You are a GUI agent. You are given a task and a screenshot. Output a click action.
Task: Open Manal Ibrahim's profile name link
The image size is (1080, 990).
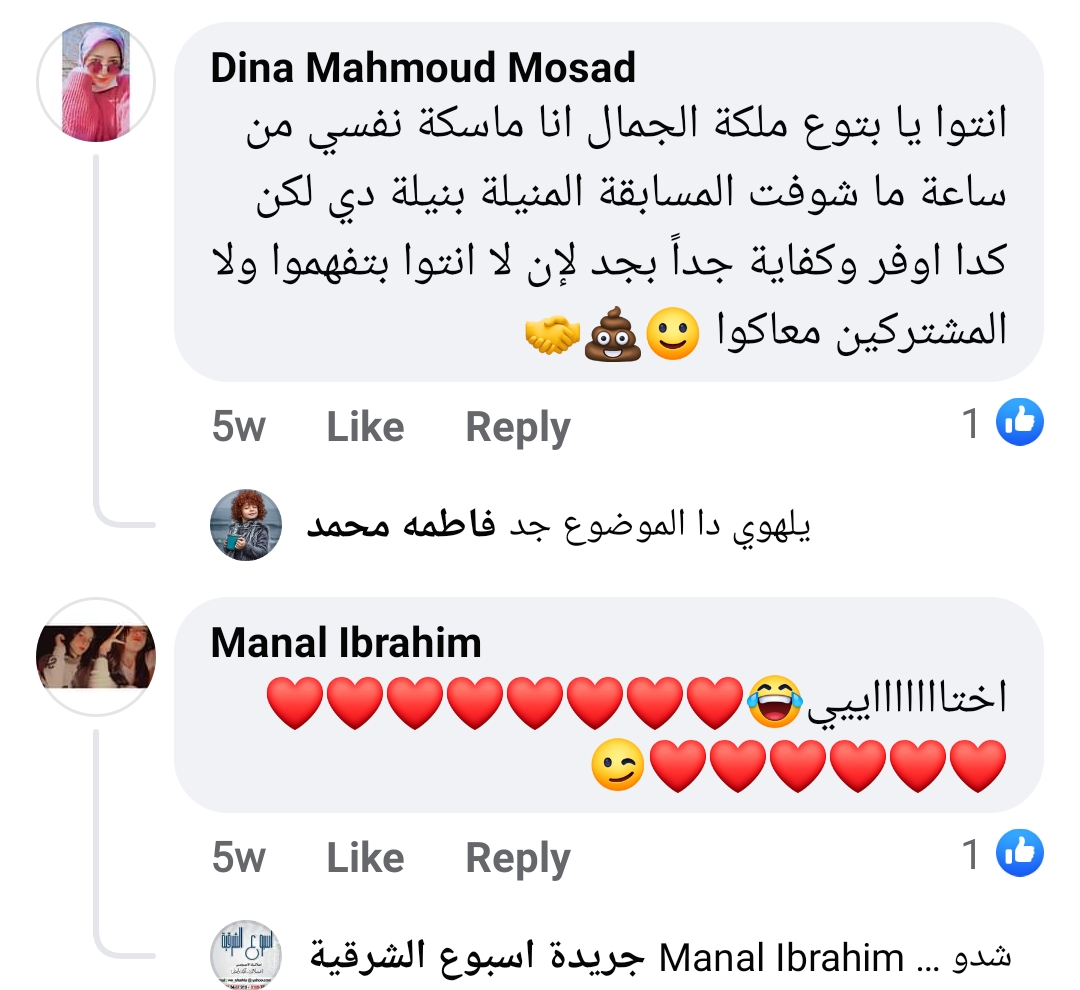click(x=346, y=643)
